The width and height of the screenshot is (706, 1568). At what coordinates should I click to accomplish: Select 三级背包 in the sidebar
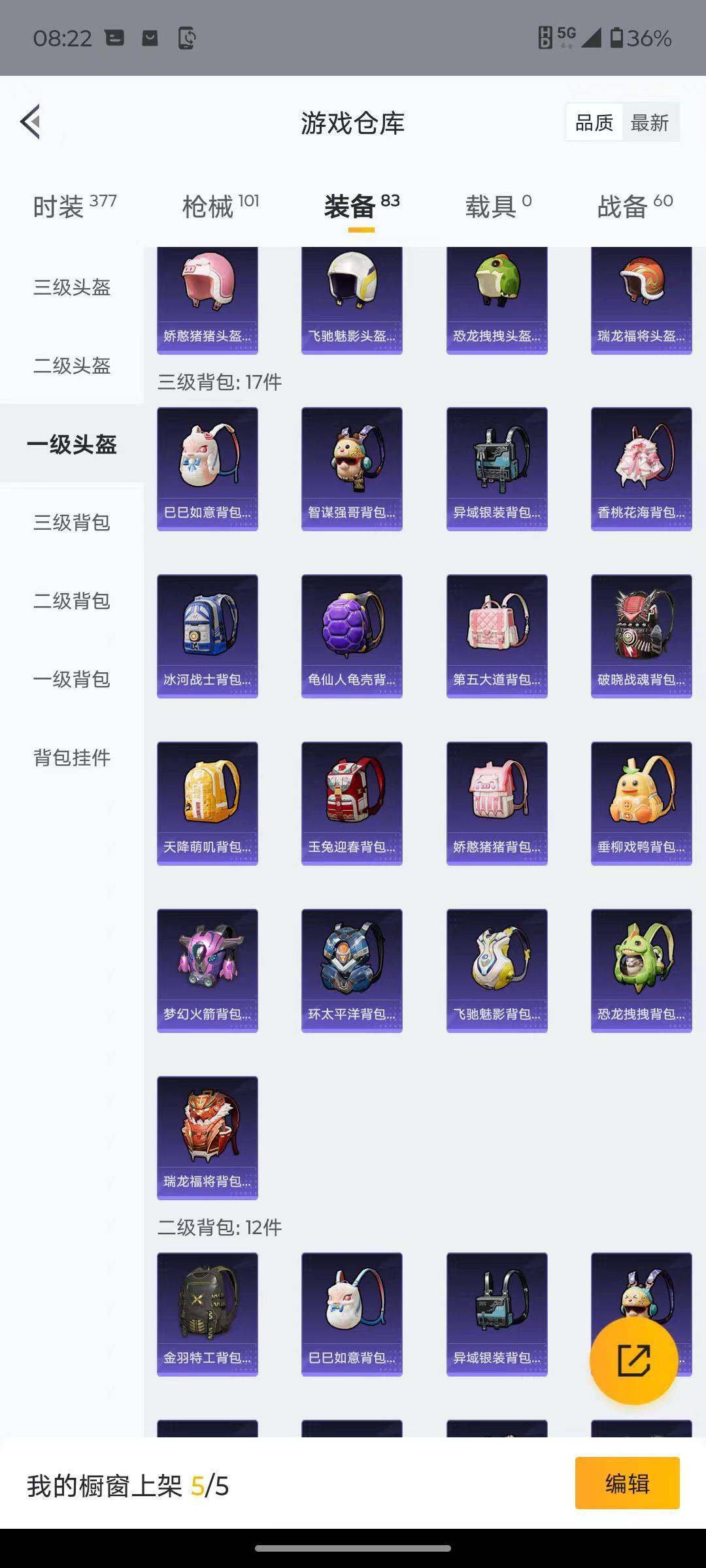click(x=71, y=523)
